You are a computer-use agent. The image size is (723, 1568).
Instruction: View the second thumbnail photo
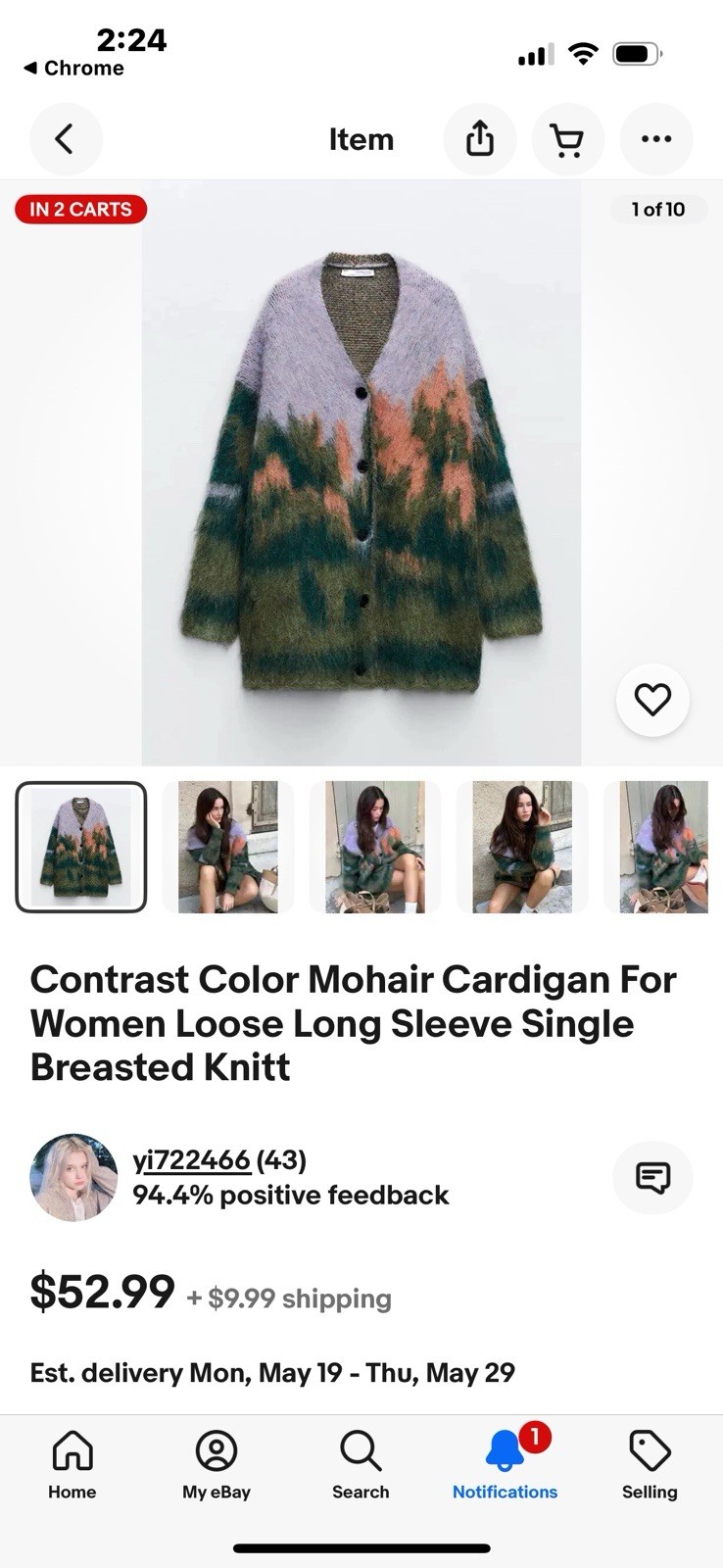(x=227, y=847)
